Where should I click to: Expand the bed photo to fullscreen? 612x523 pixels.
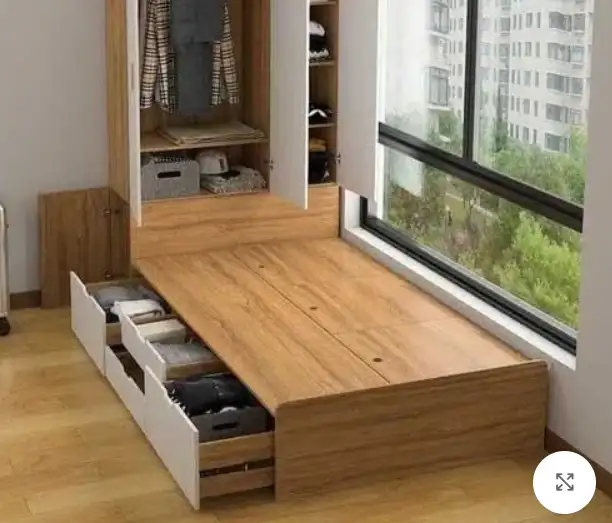pyautogui.click(x=564, y=482)
